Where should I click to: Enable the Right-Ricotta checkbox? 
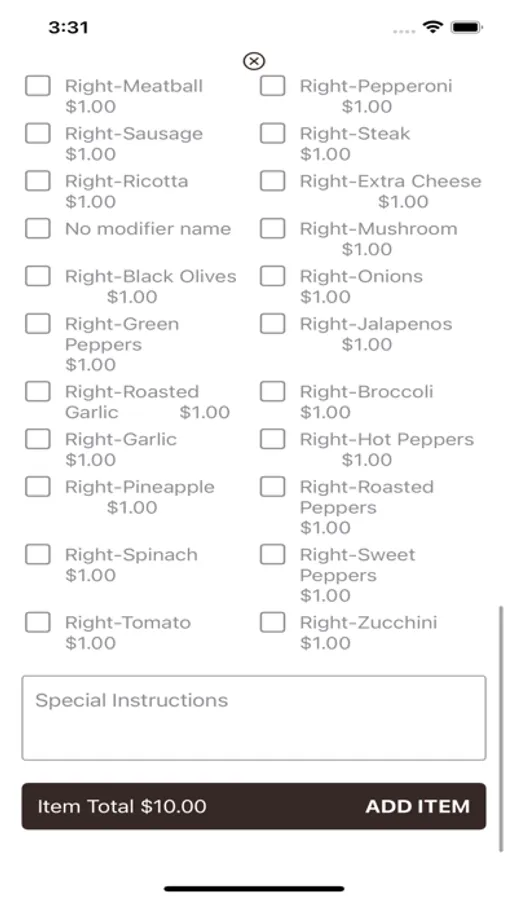click(37, 181)
